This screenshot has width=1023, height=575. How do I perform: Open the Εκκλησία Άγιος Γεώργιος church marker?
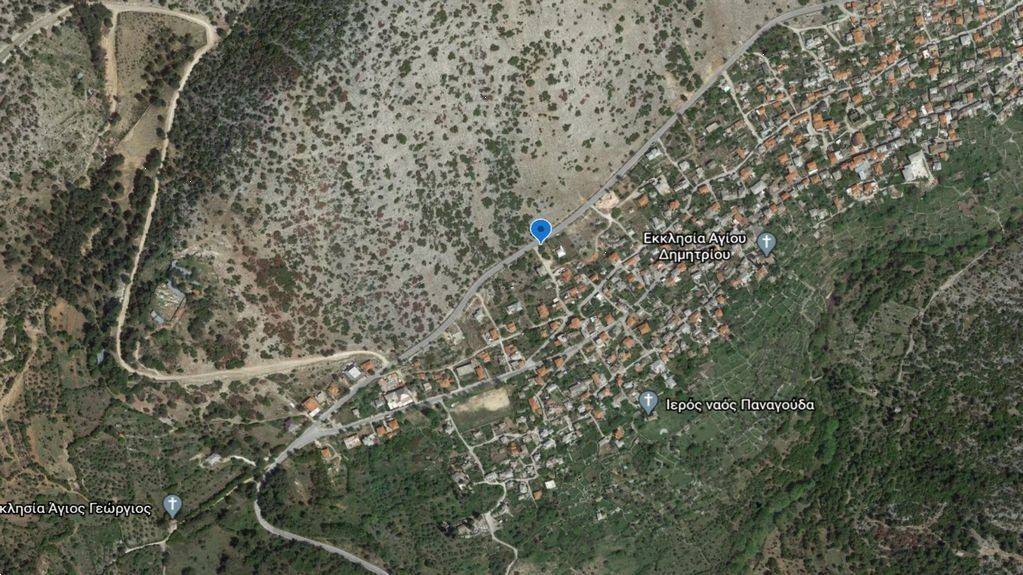click(x=172, y=505)
